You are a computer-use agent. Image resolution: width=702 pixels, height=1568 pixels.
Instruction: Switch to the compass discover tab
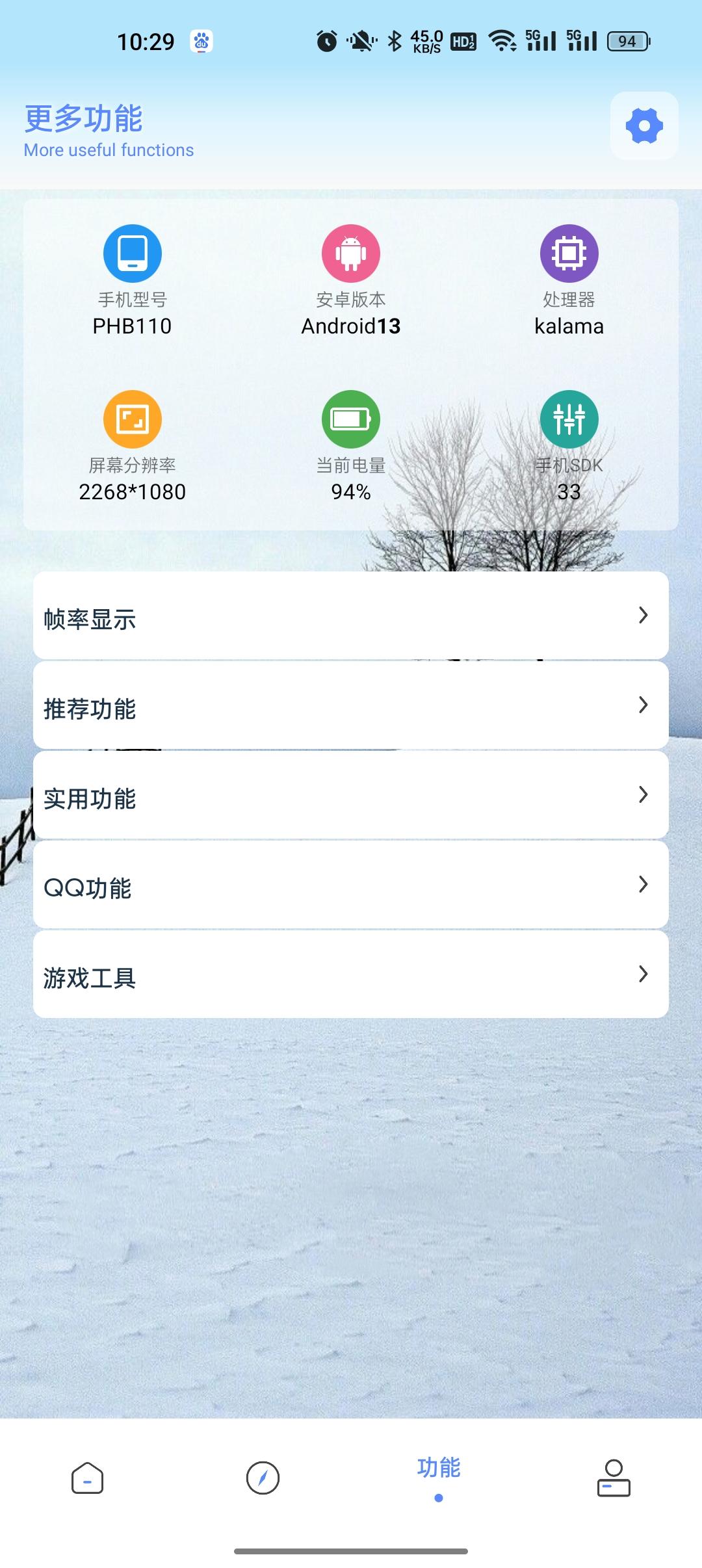tap(263, 1477)
